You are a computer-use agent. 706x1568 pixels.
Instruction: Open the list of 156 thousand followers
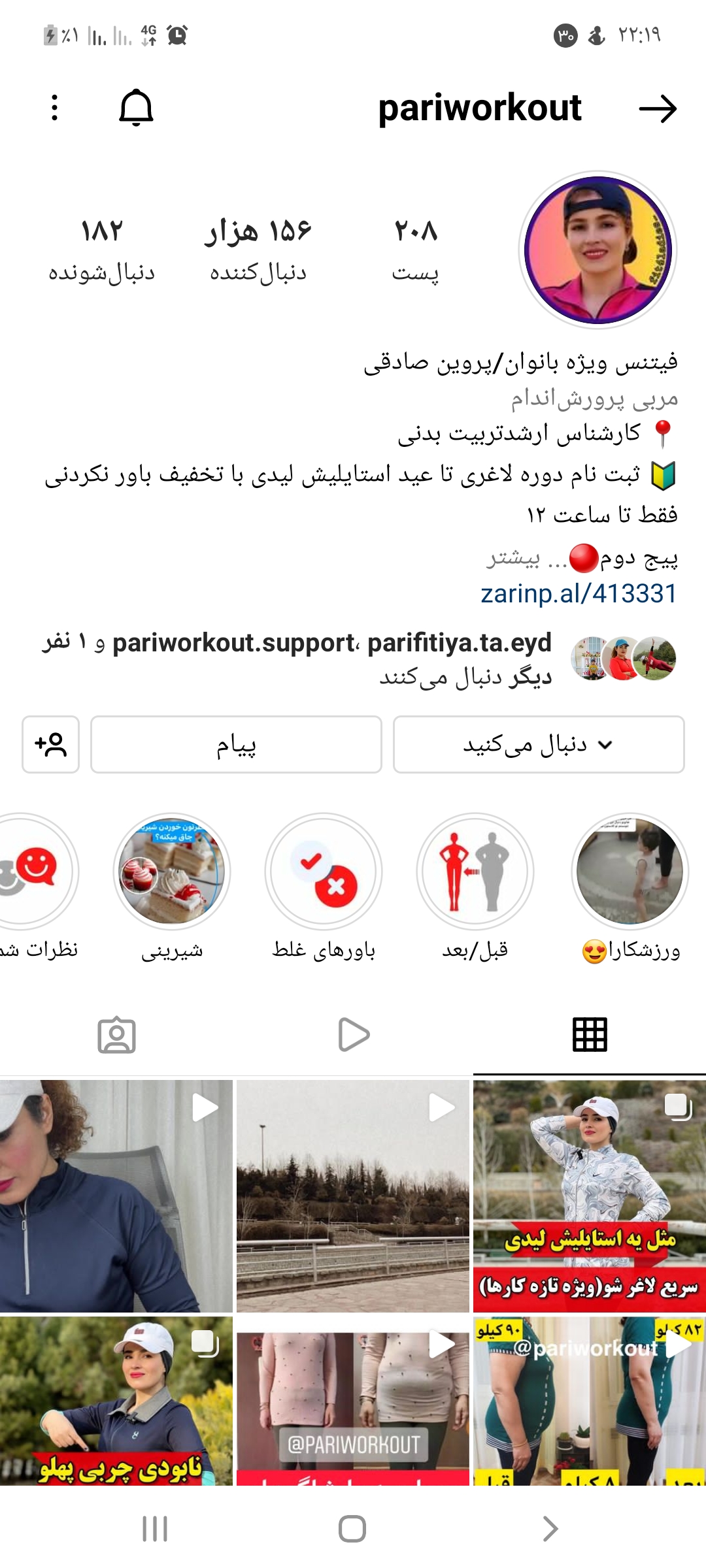pos(258,250)
